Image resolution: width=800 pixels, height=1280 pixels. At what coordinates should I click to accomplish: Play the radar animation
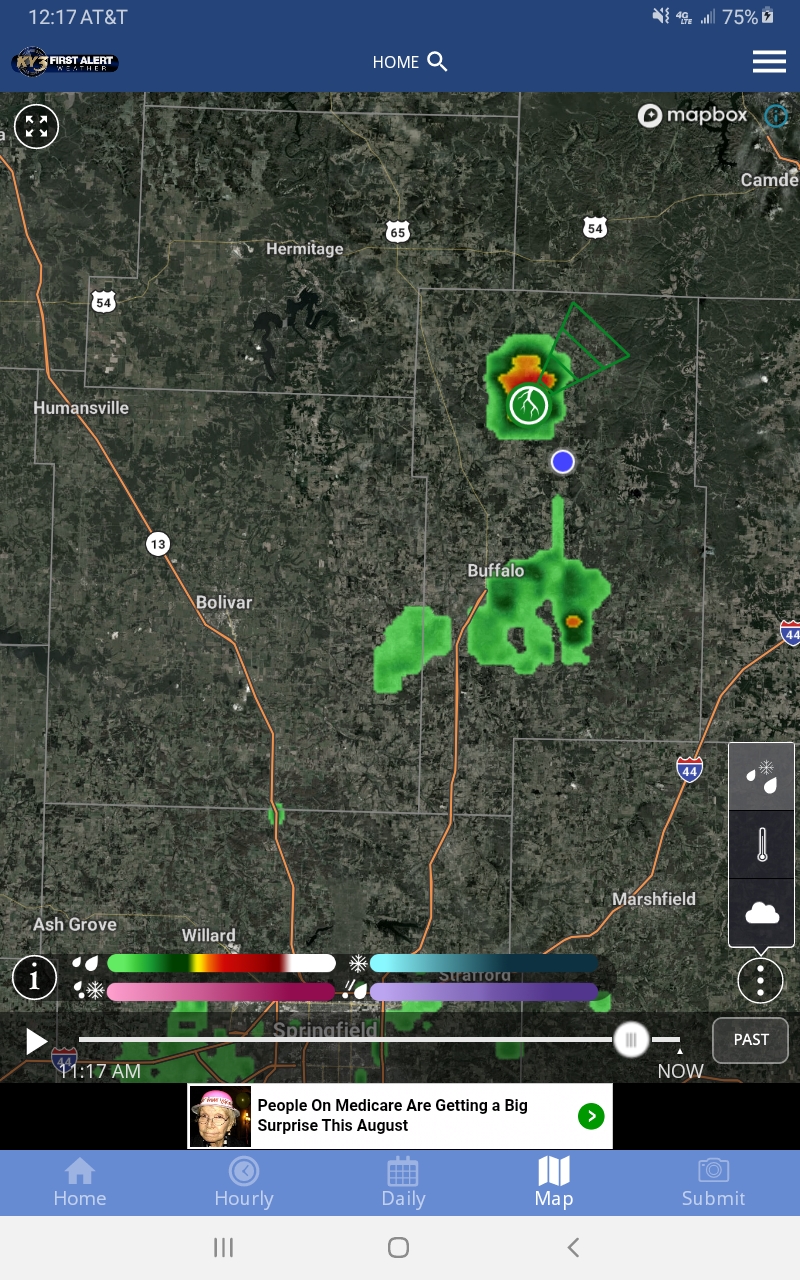tap(36, 1041)
